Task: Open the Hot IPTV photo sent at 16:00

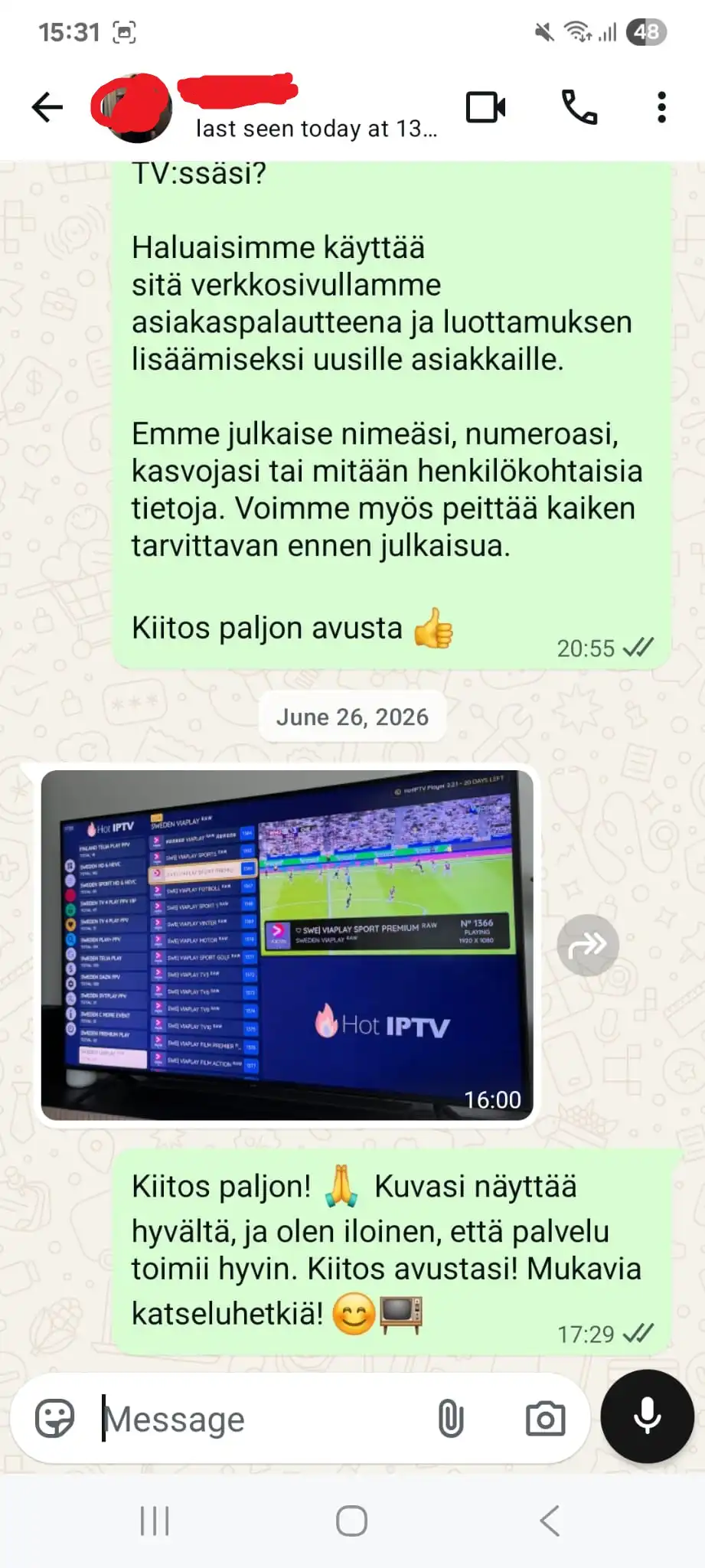Action: [x=287, y=945]
